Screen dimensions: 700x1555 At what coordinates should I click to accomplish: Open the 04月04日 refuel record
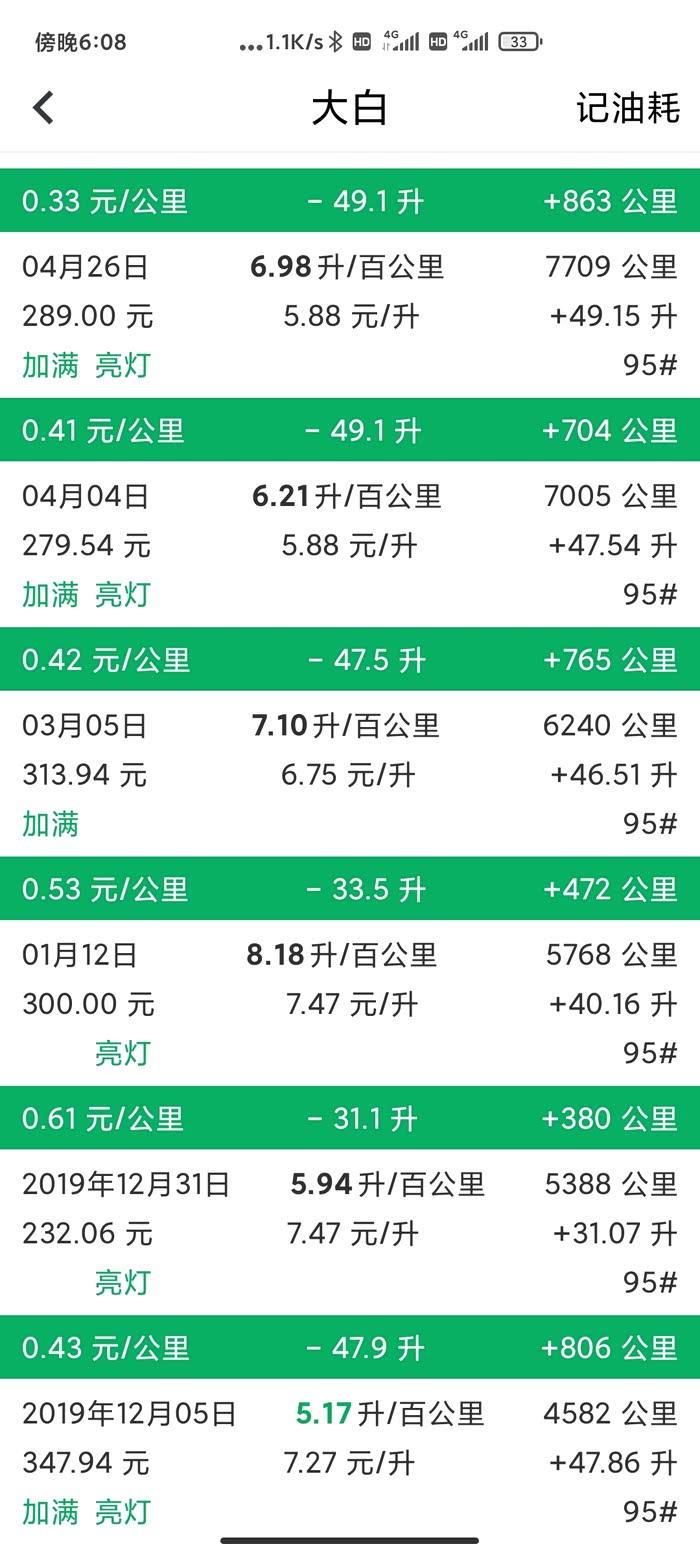pyautogui.click(x=350, y=545)
